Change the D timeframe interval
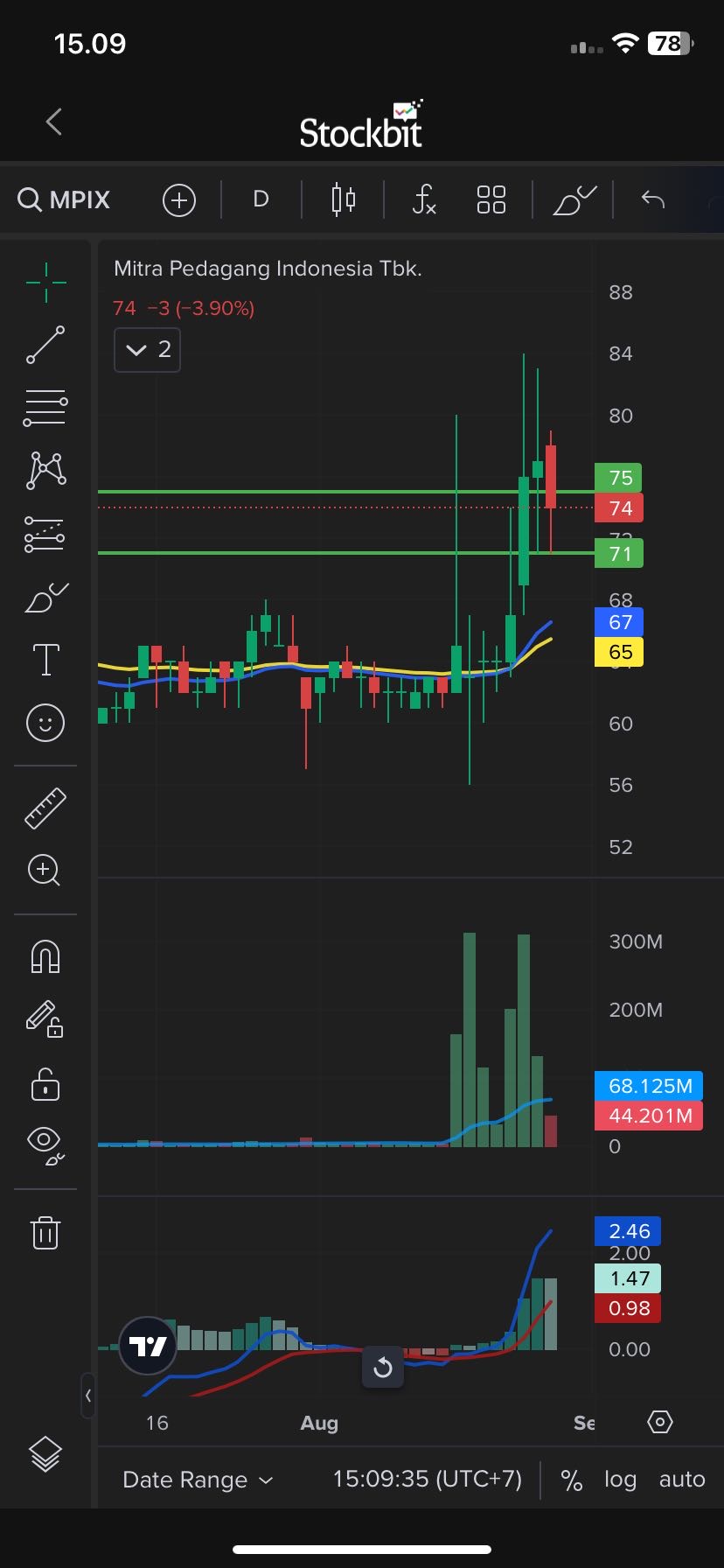The width and height of the screenshot is (724, 1568). pyautogui.click(x=261, y=199)
